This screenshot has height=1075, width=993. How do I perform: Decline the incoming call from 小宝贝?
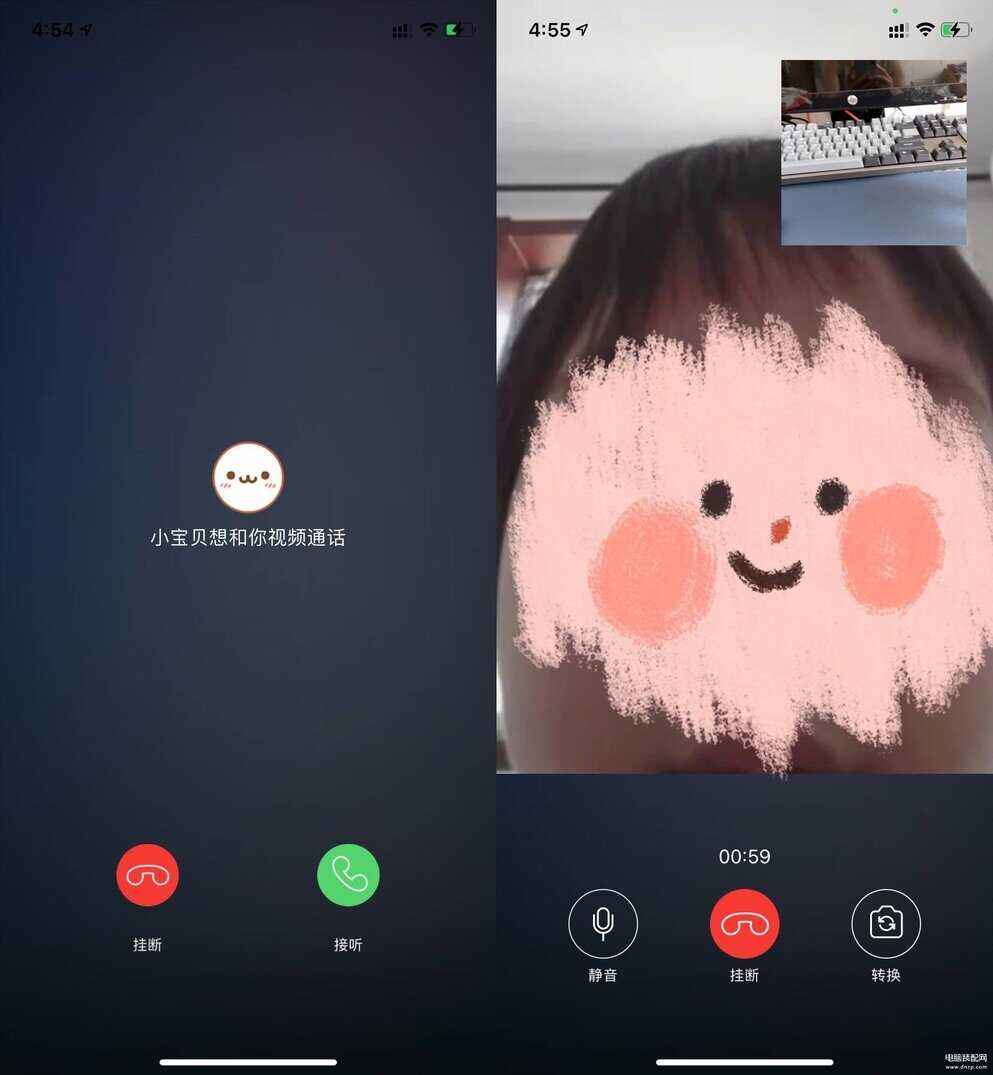click(x=147, y=875)
